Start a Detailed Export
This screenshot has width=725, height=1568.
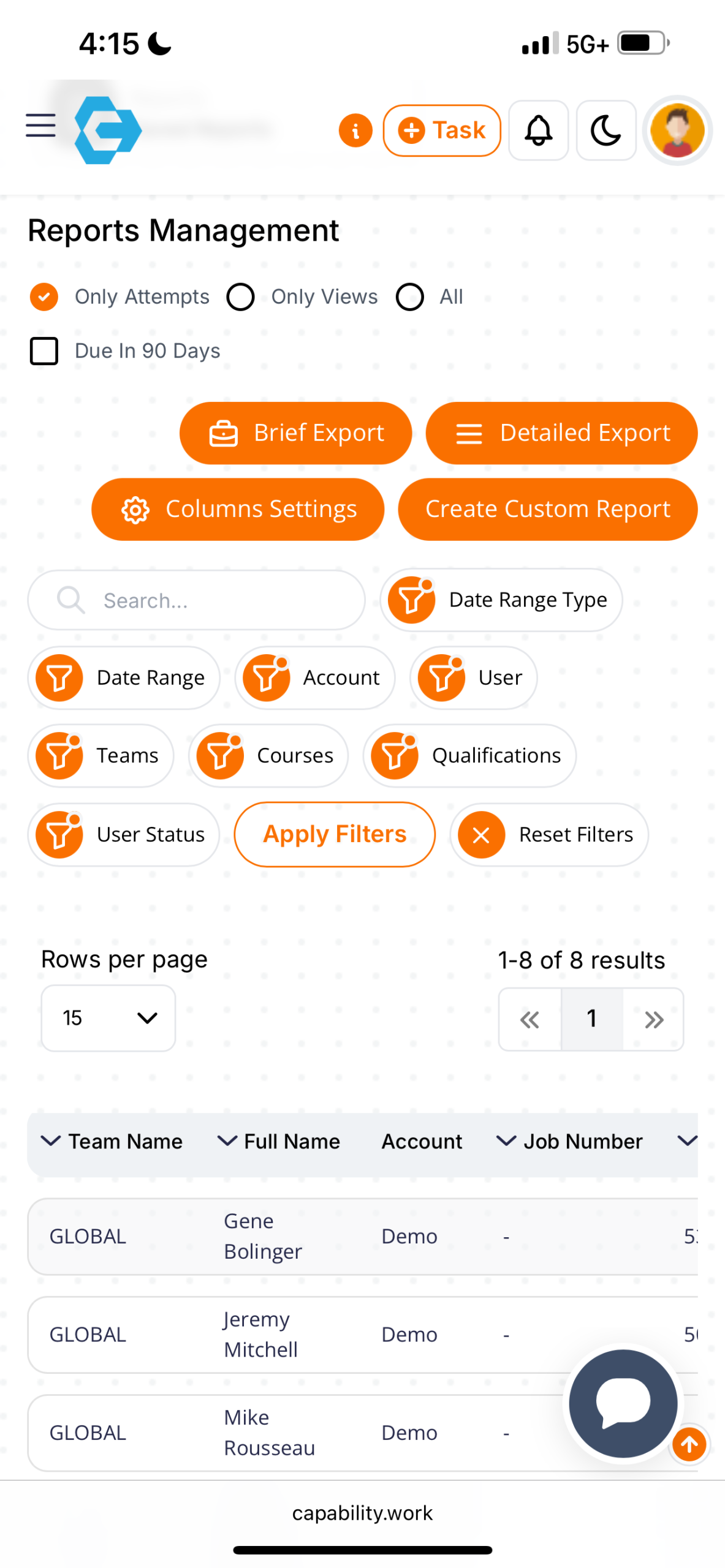click(x=561, y=433)
